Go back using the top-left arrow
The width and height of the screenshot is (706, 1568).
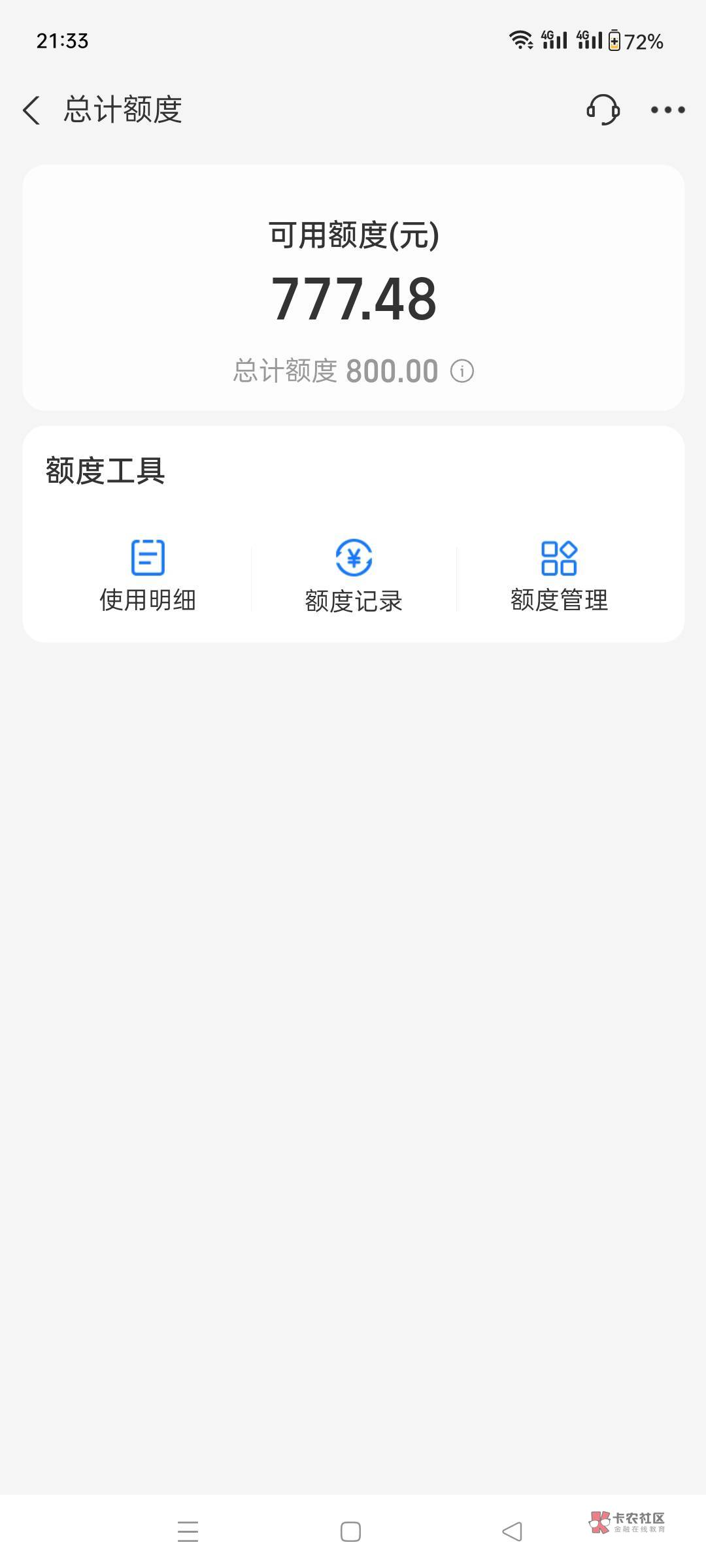click(x=31, y=110)
